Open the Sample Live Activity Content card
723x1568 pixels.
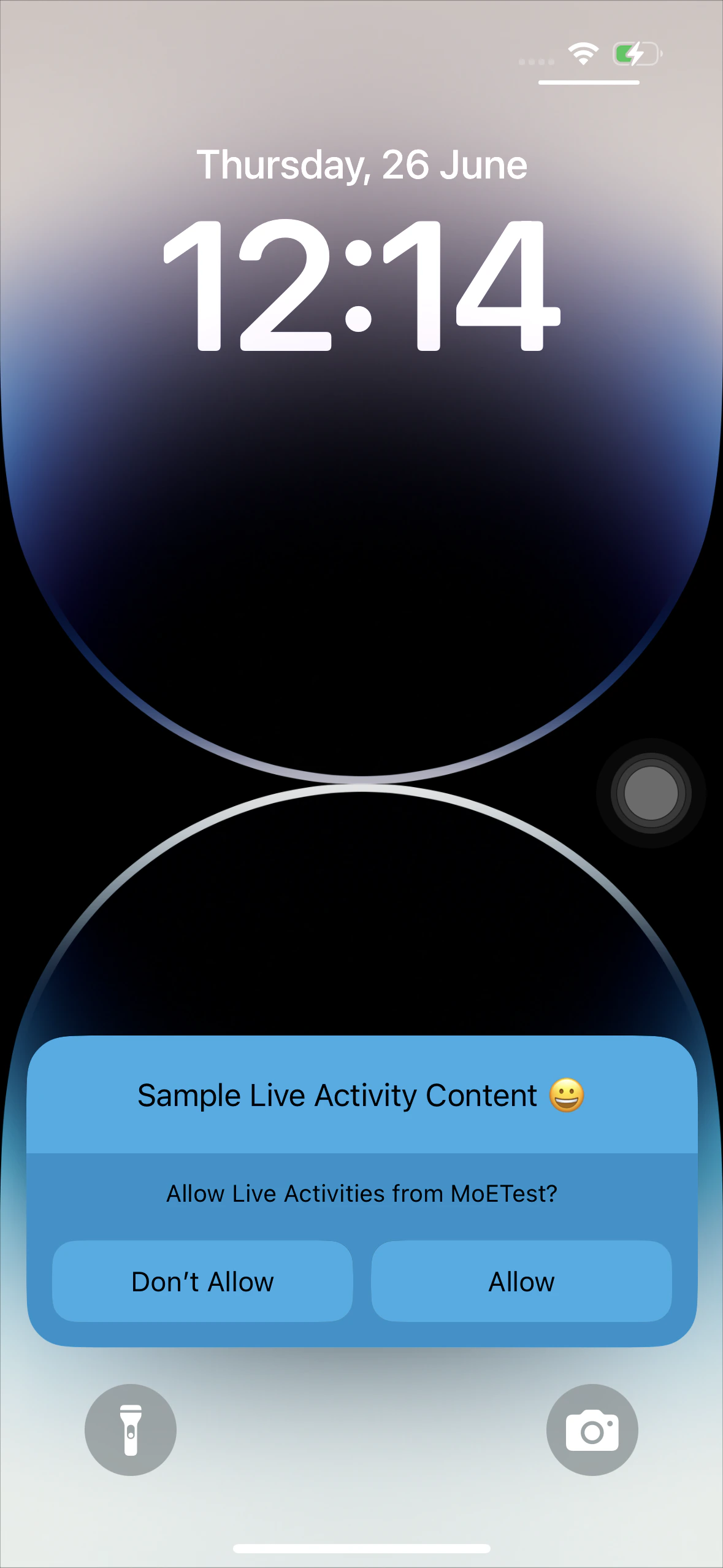(362, 1096)
